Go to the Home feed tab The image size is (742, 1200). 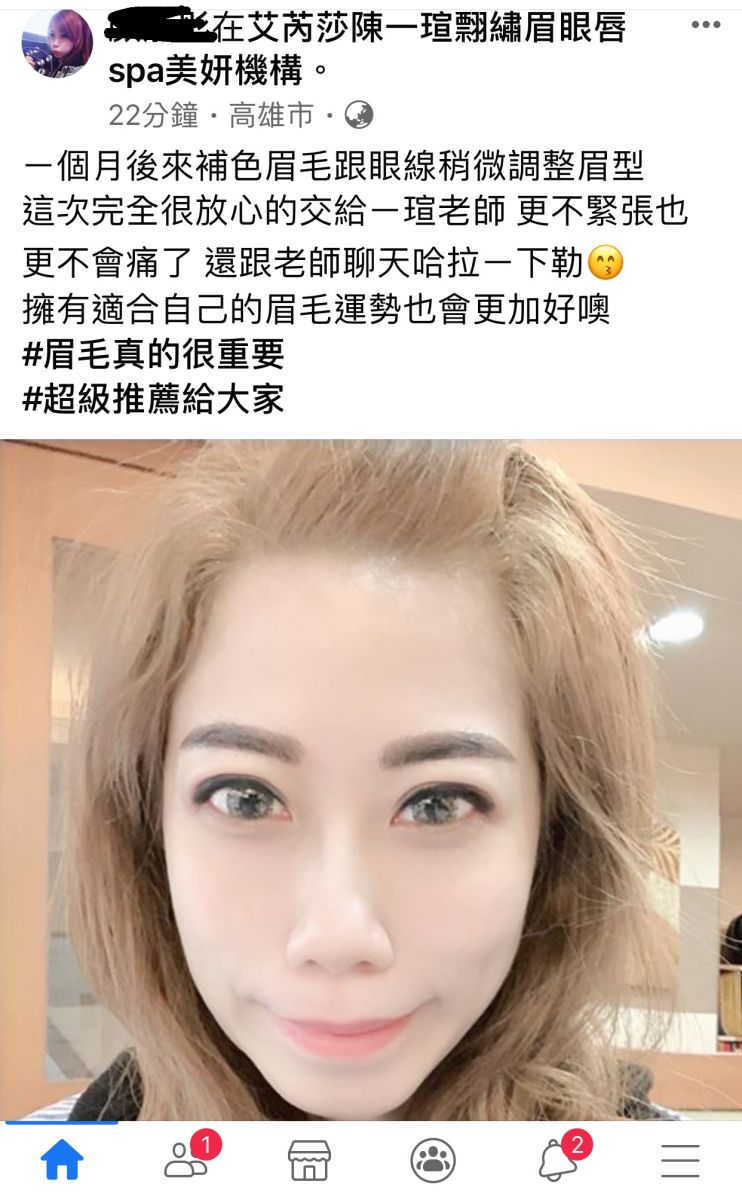pos(62,1160)
